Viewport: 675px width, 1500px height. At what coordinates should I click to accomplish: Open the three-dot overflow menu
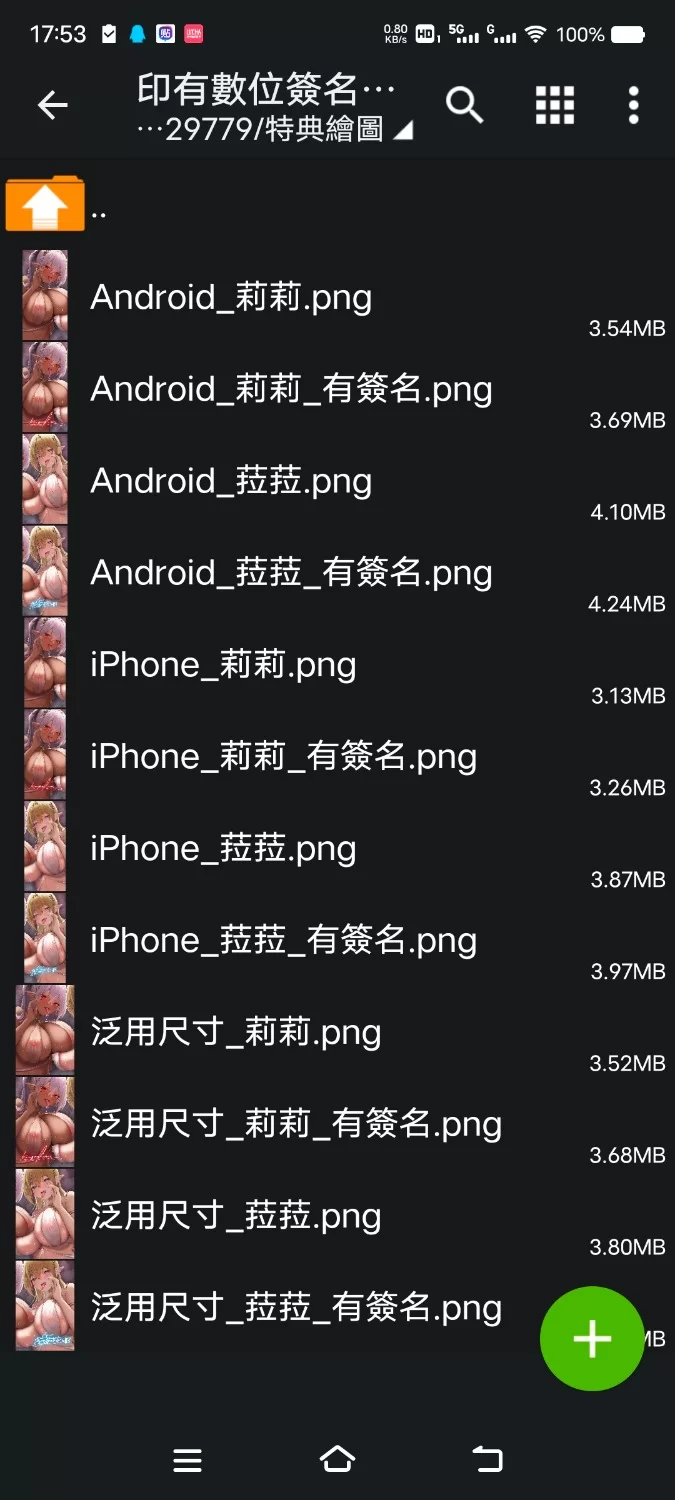633,105
